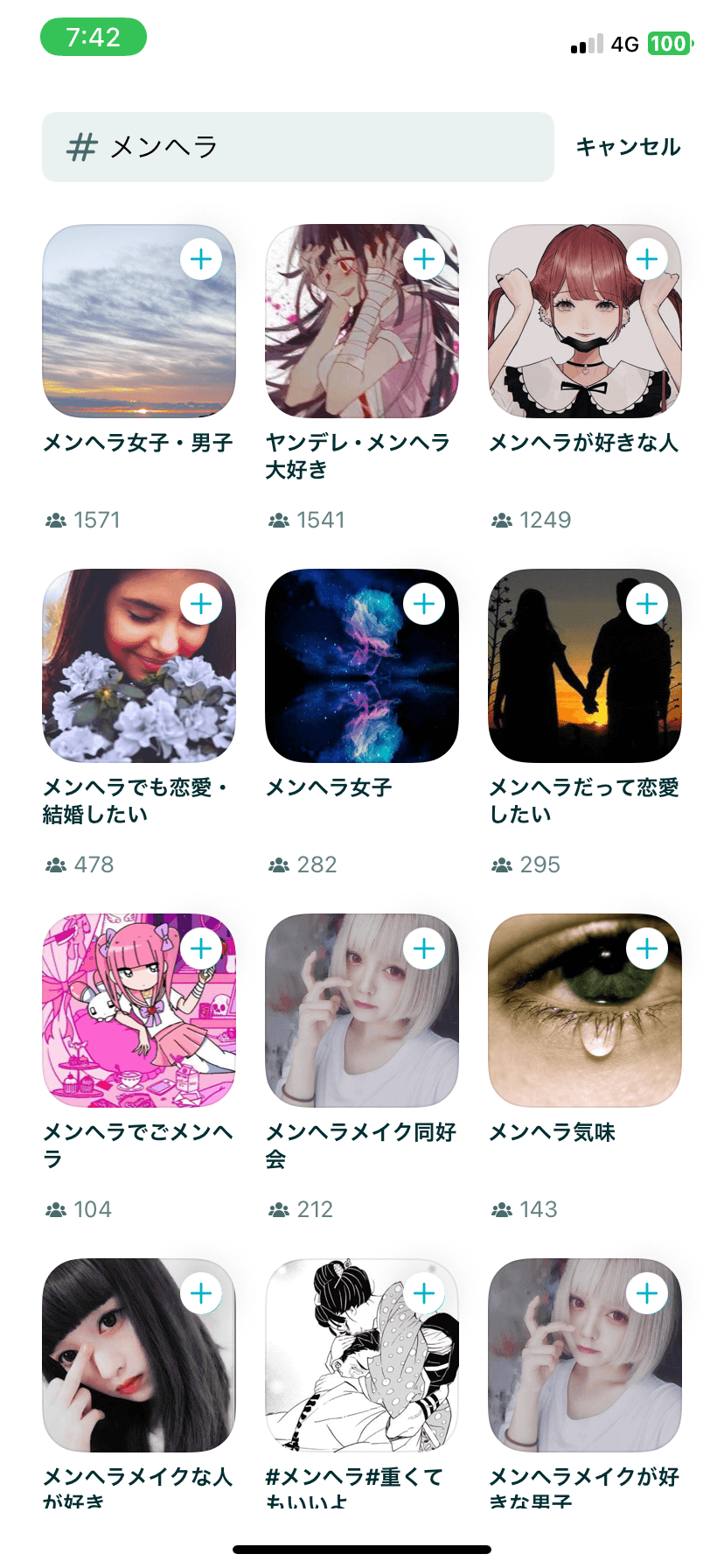Screen dimensions: 724x1568
Task: Join the メンヘラ女子・男子 community via plus
Action: [x=201, y=259]
